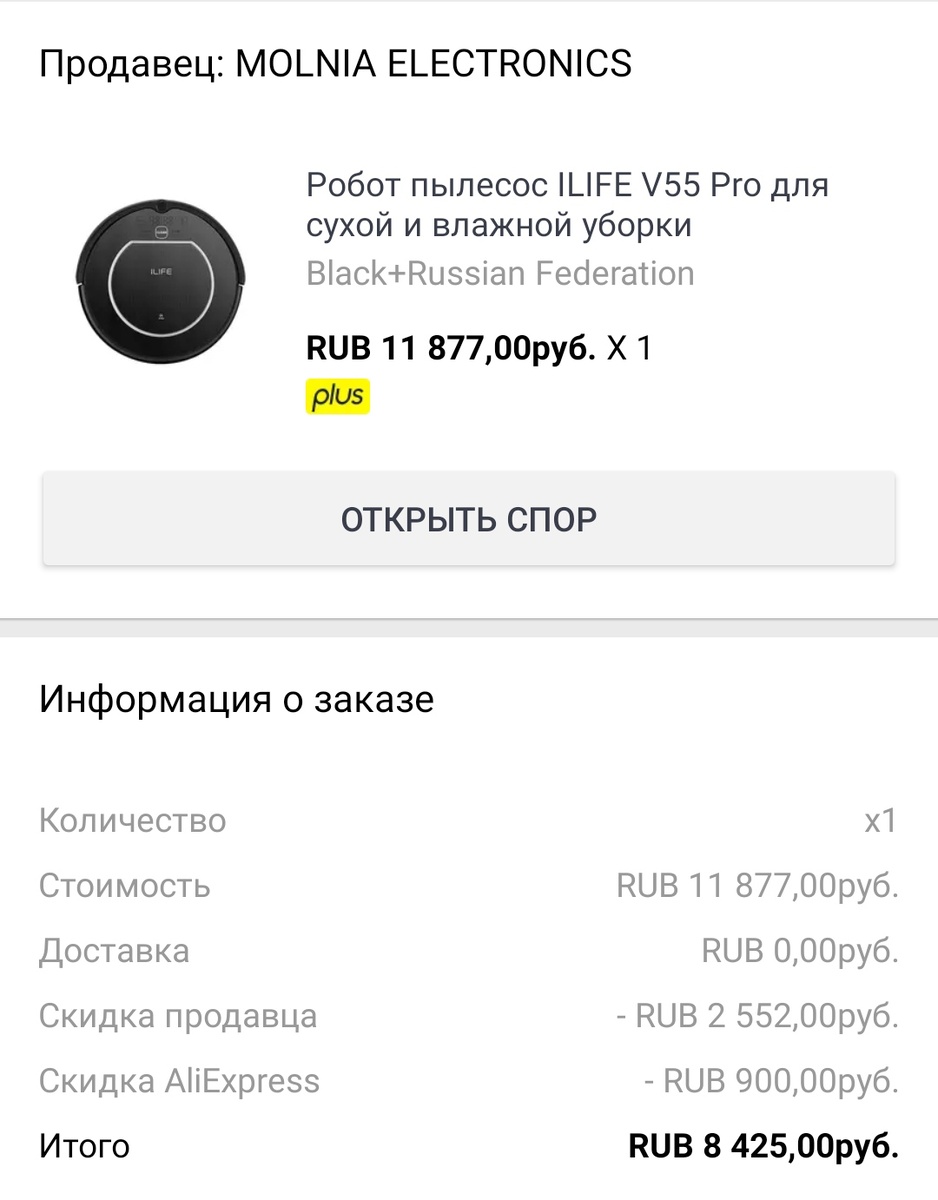Click the "Информация о заказе" section heading
The image size is (938, 1200).
pyautogui.click(x=235, y=700)
